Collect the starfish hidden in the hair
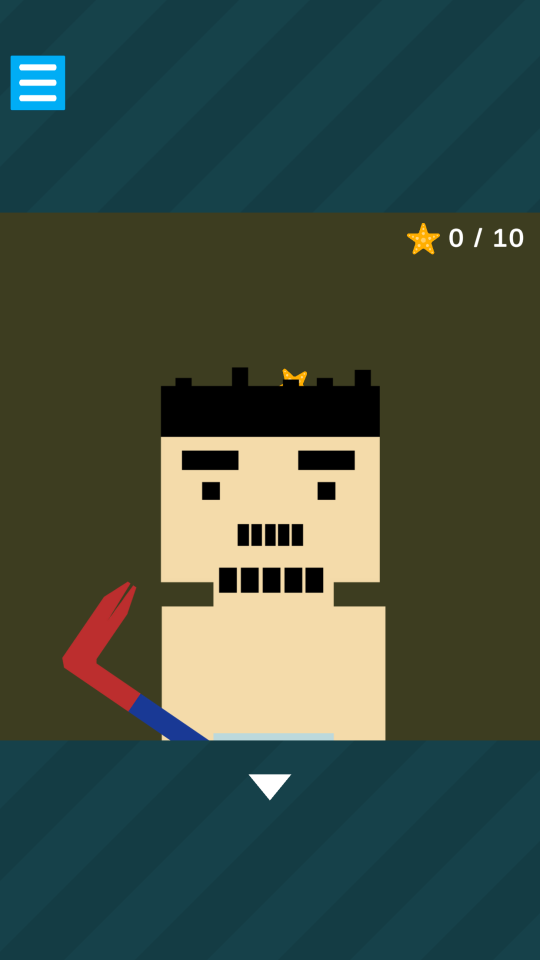 pos(294,377)
